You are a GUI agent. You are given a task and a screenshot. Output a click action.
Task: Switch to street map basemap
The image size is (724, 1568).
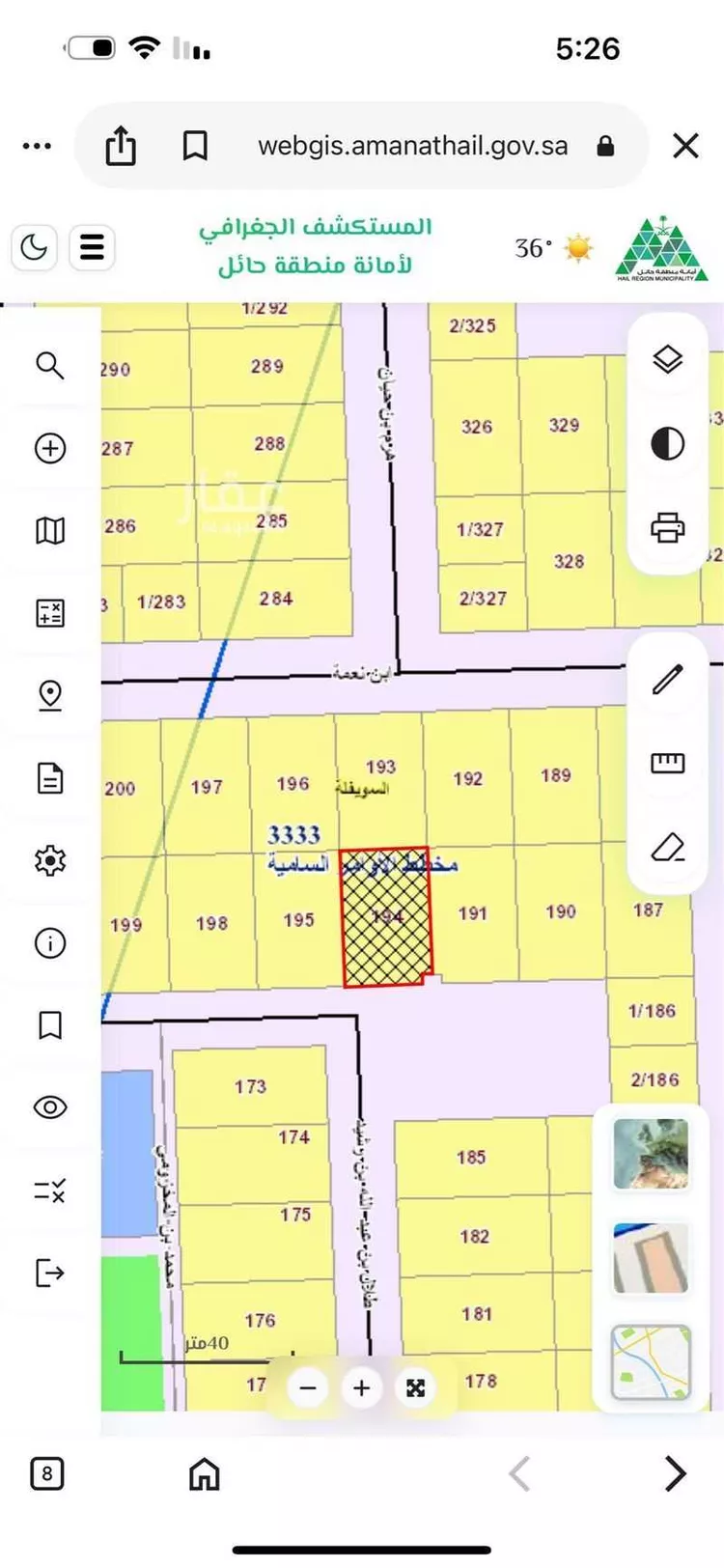point(652,1361)
